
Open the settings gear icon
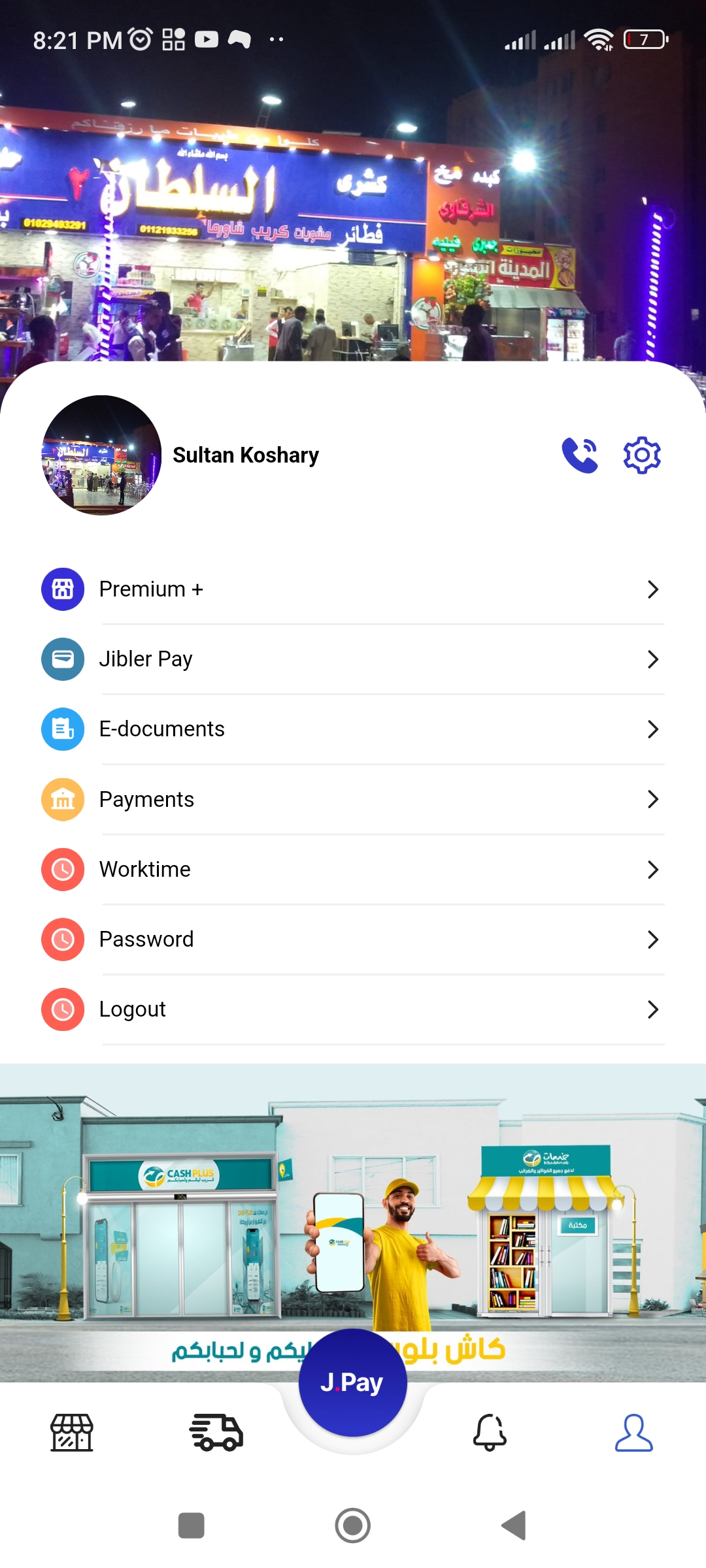click(x=642, y=455)
